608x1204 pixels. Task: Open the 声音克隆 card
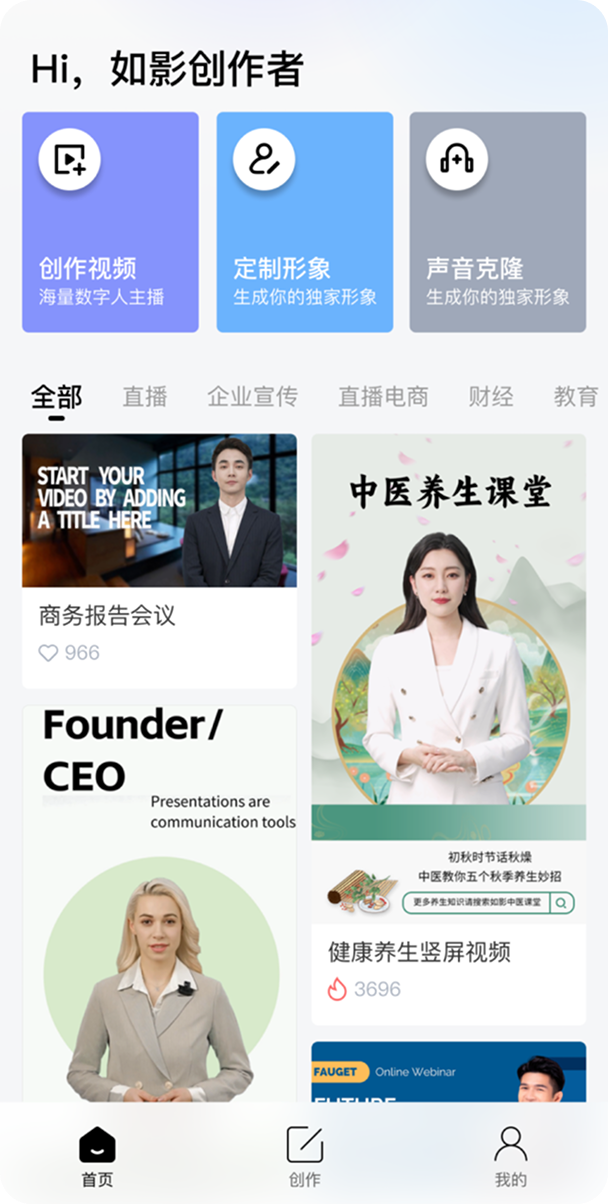coord(497,222)
